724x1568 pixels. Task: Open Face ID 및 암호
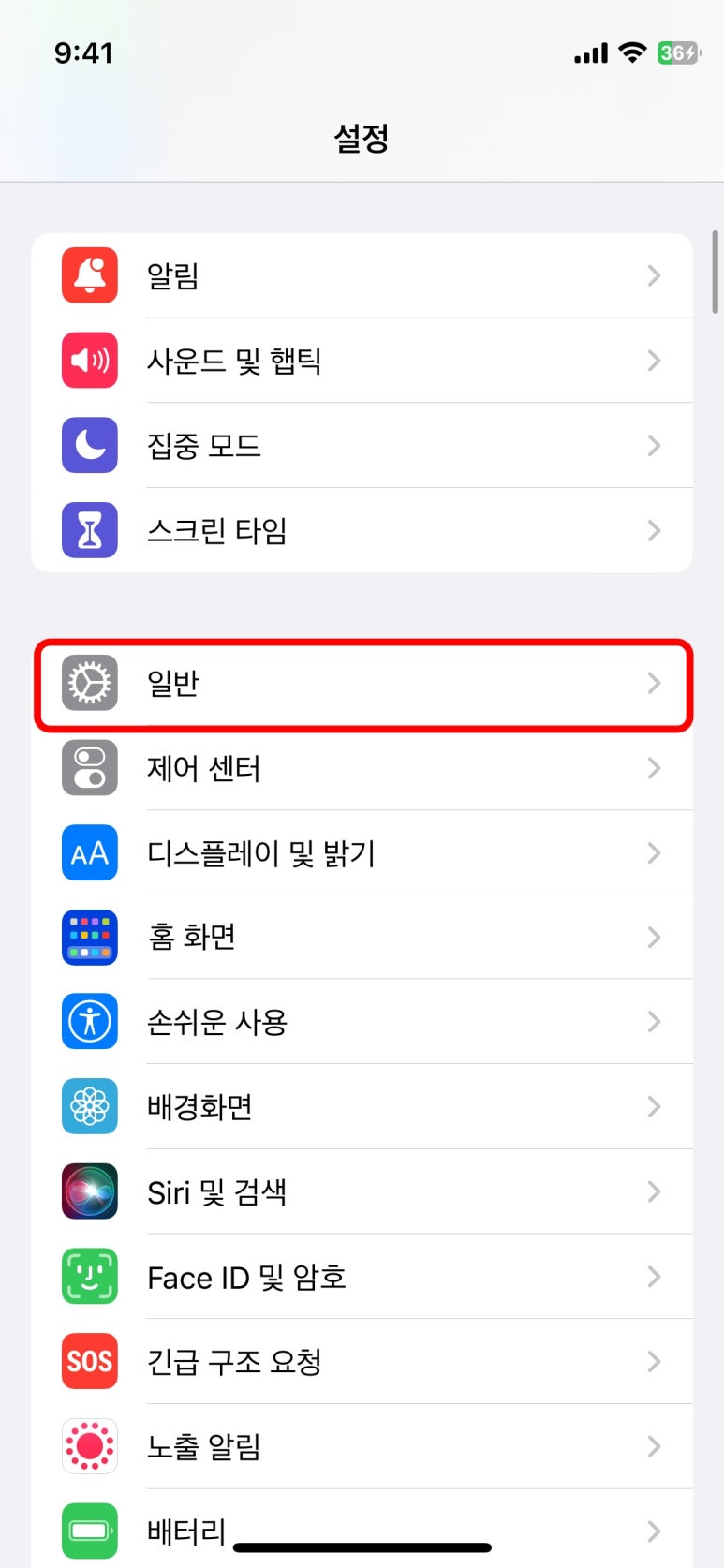362,1277
